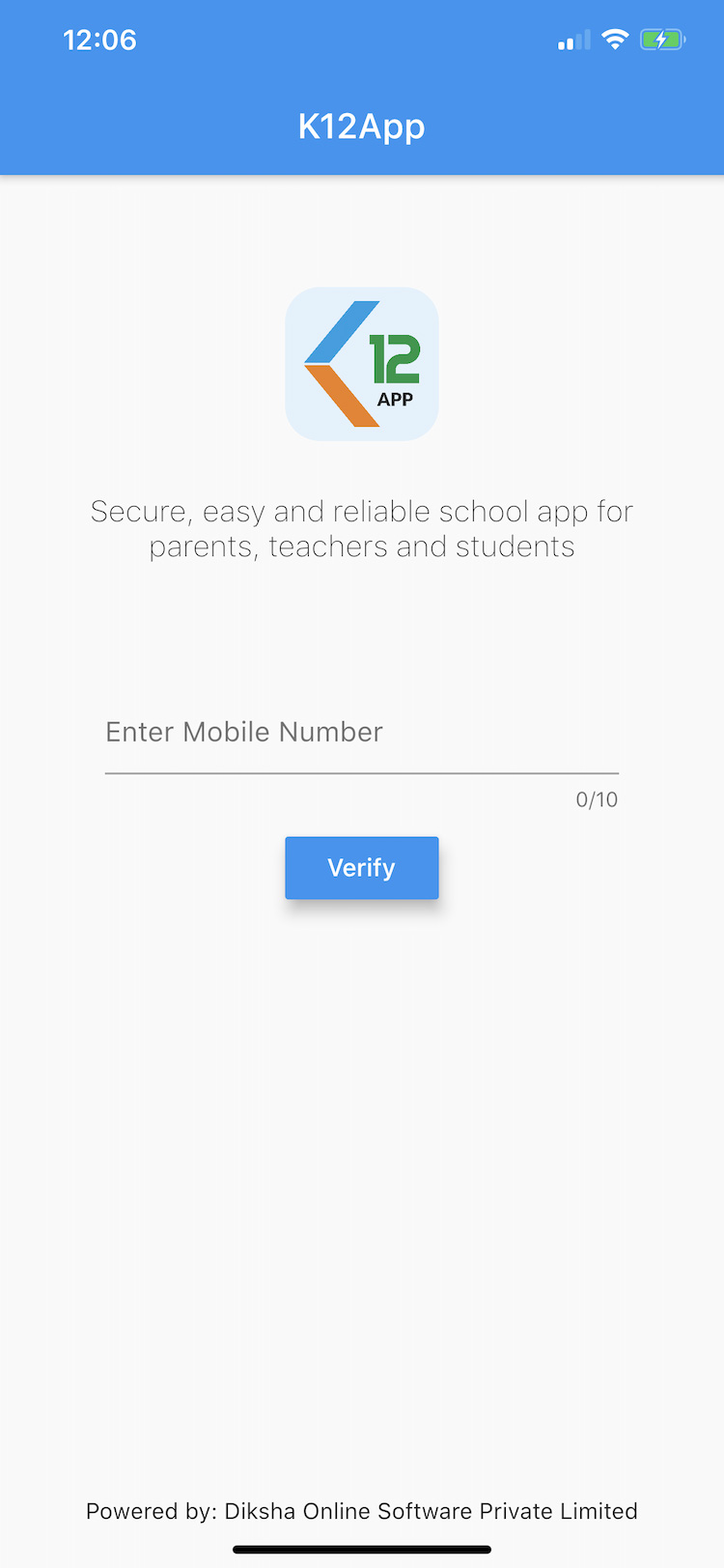This screenshot has width=724, height=1568.
Task: Tap the 0/10 character counter
Action: (597, 798)
